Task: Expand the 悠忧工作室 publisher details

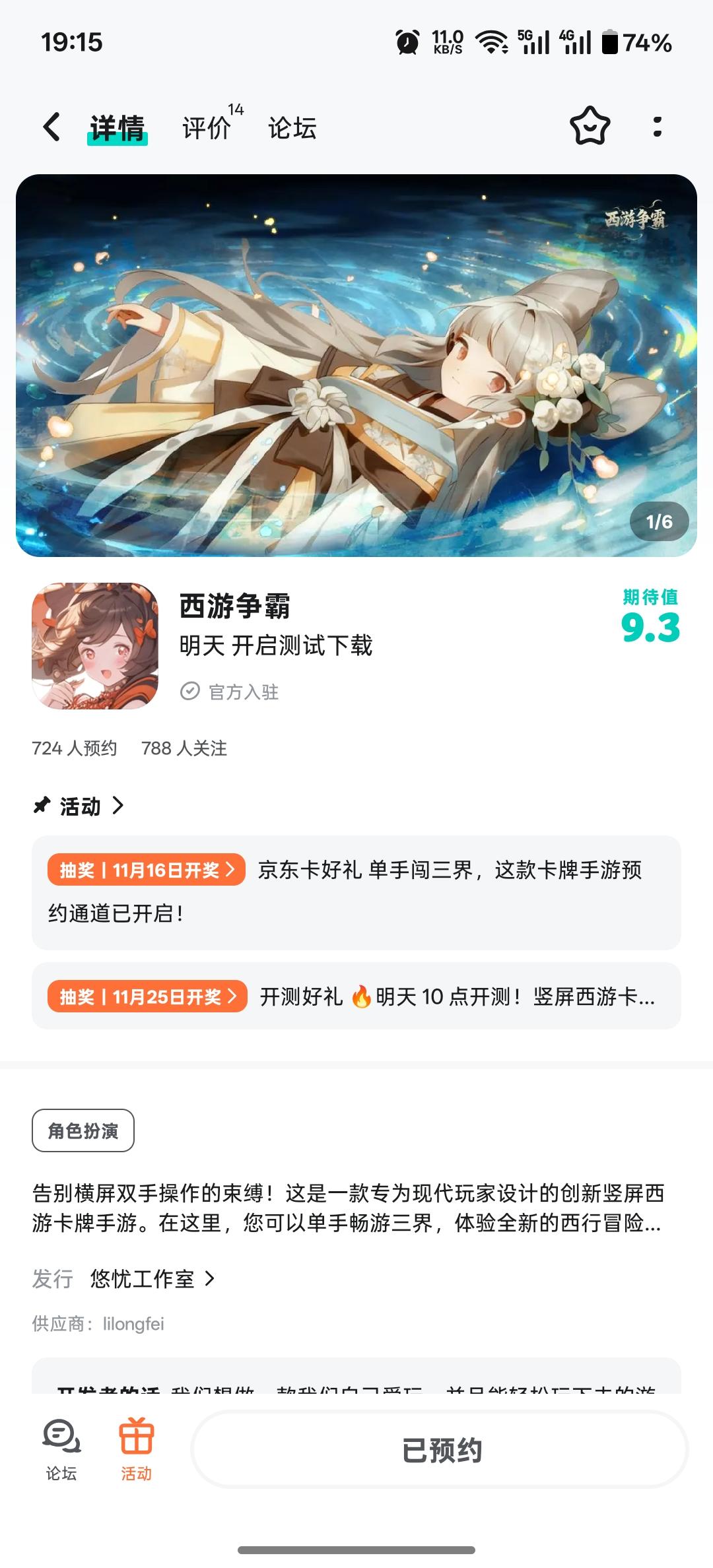Action: pyautogui.click(x=209, y=1278)
